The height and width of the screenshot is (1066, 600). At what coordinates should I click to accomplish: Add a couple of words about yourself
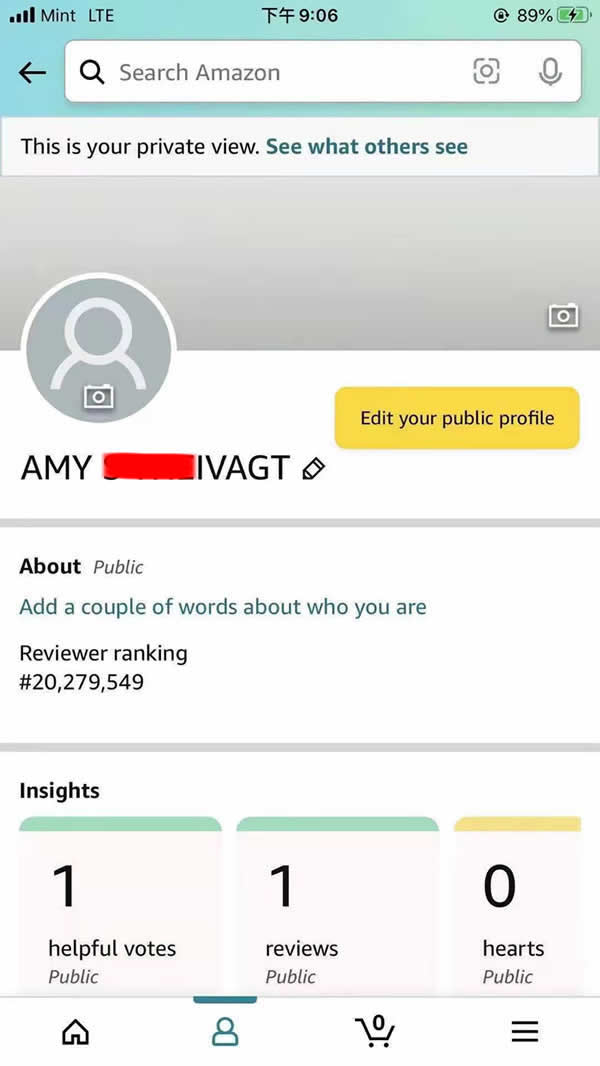click(223, 607)
